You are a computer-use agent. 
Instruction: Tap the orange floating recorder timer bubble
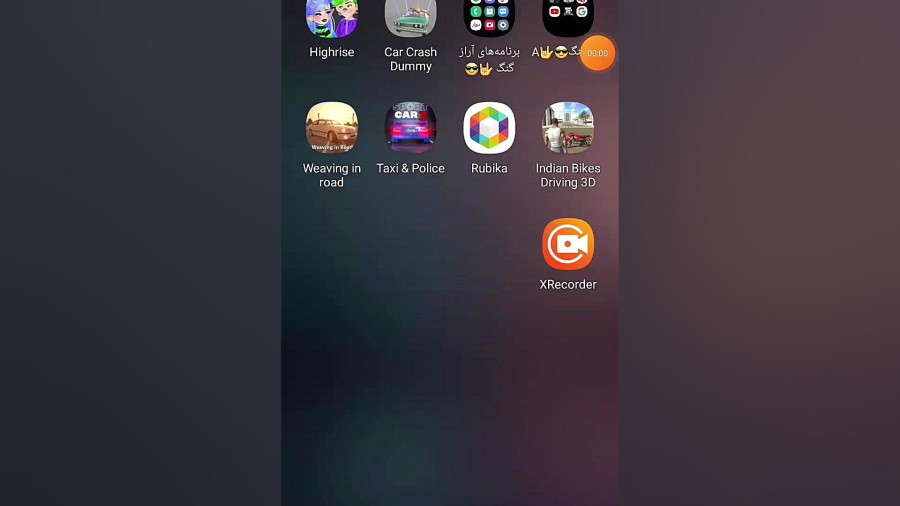tap(597, 53)
